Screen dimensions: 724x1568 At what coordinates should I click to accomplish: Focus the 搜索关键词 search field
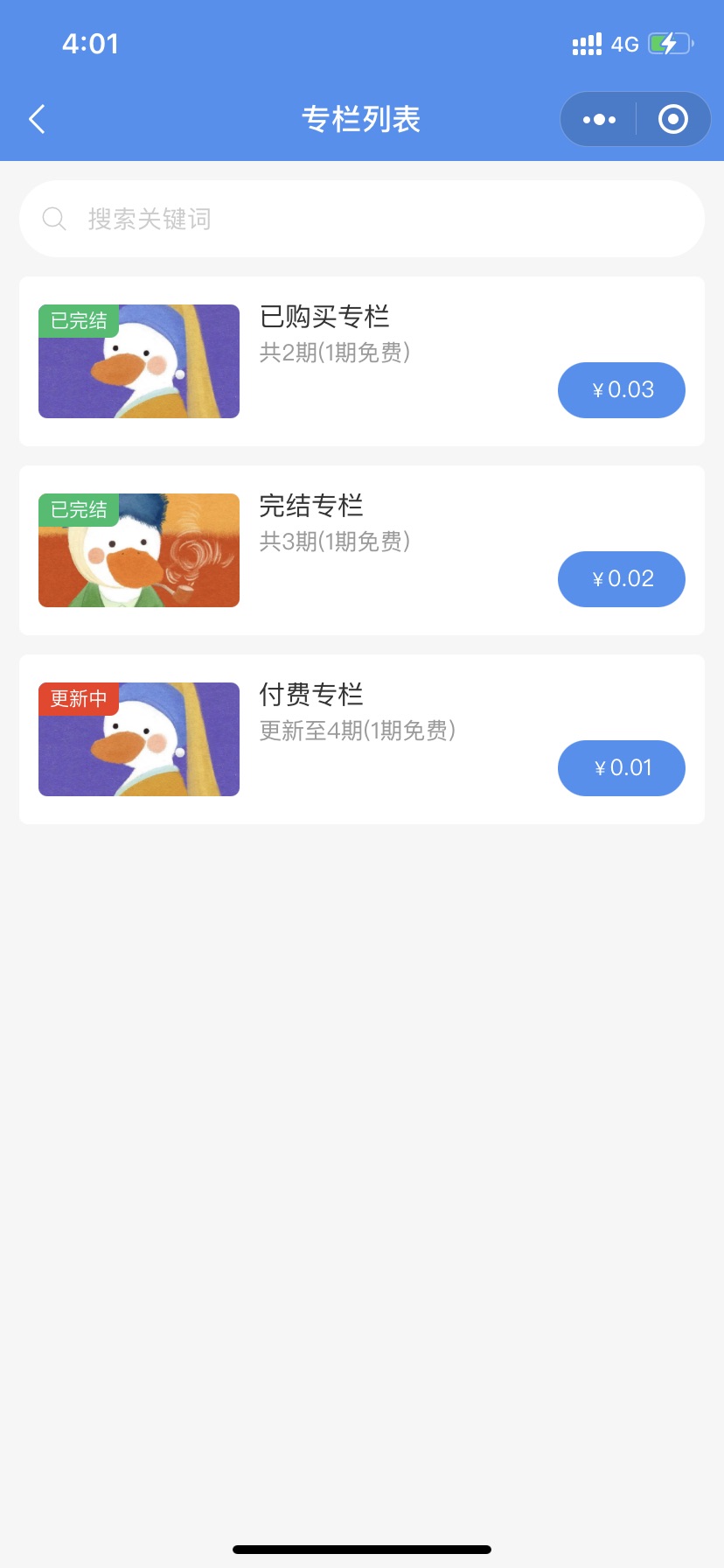pos(362,219)
